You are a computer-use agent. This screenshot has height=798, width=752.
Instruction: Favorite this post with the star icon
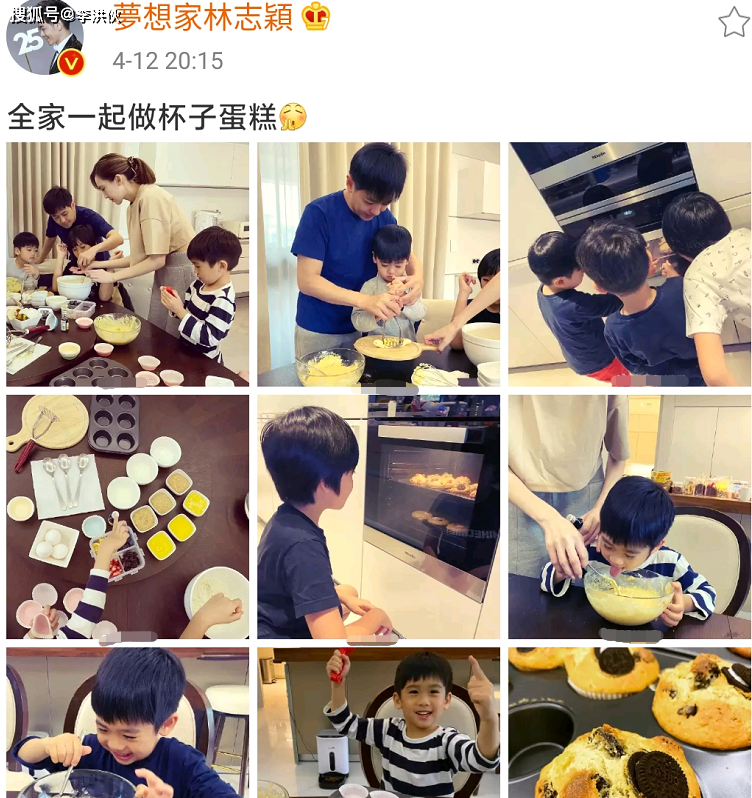[733, 21]
